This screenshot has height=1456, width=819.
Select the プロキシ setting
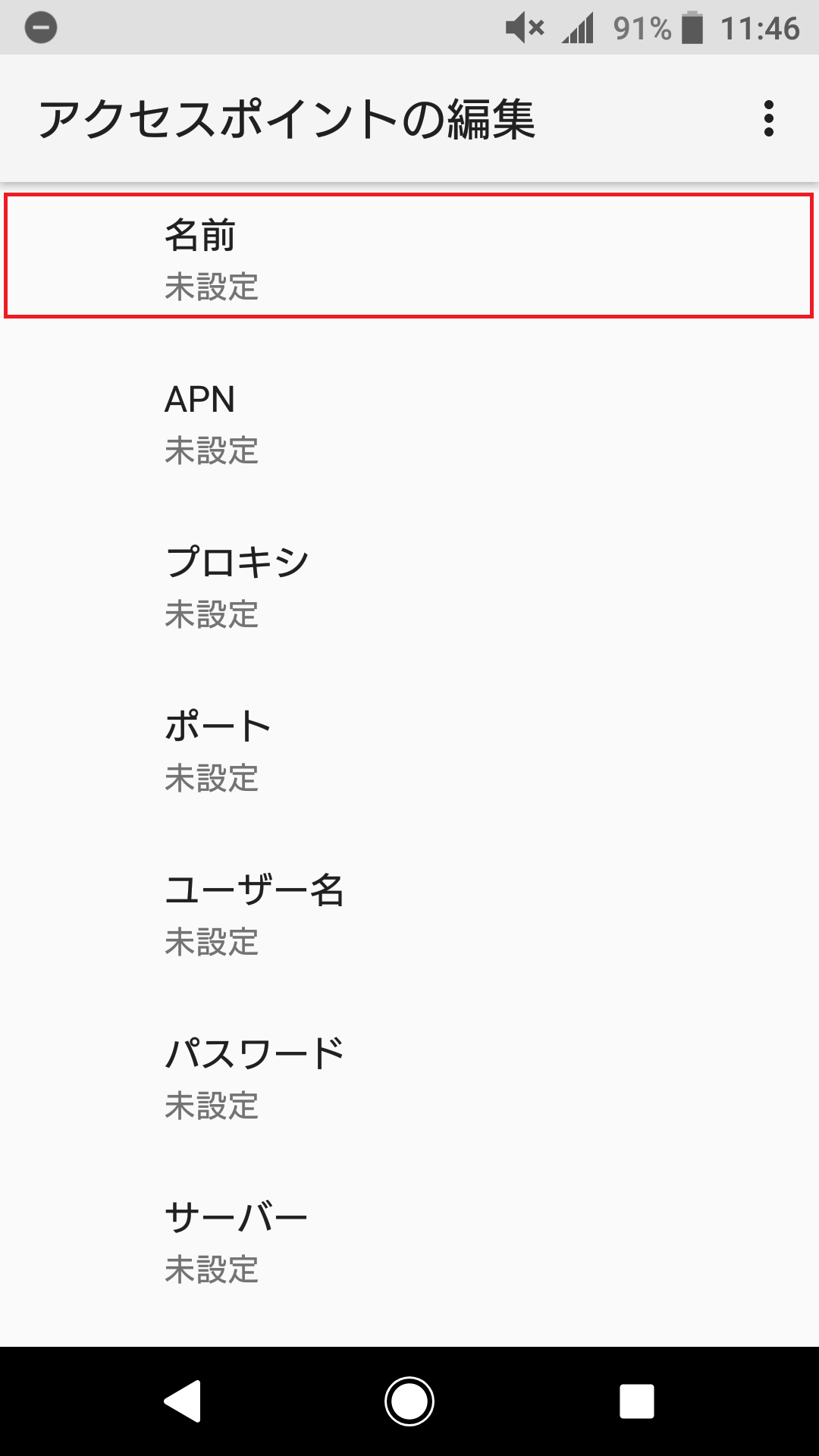coord(409,584)
